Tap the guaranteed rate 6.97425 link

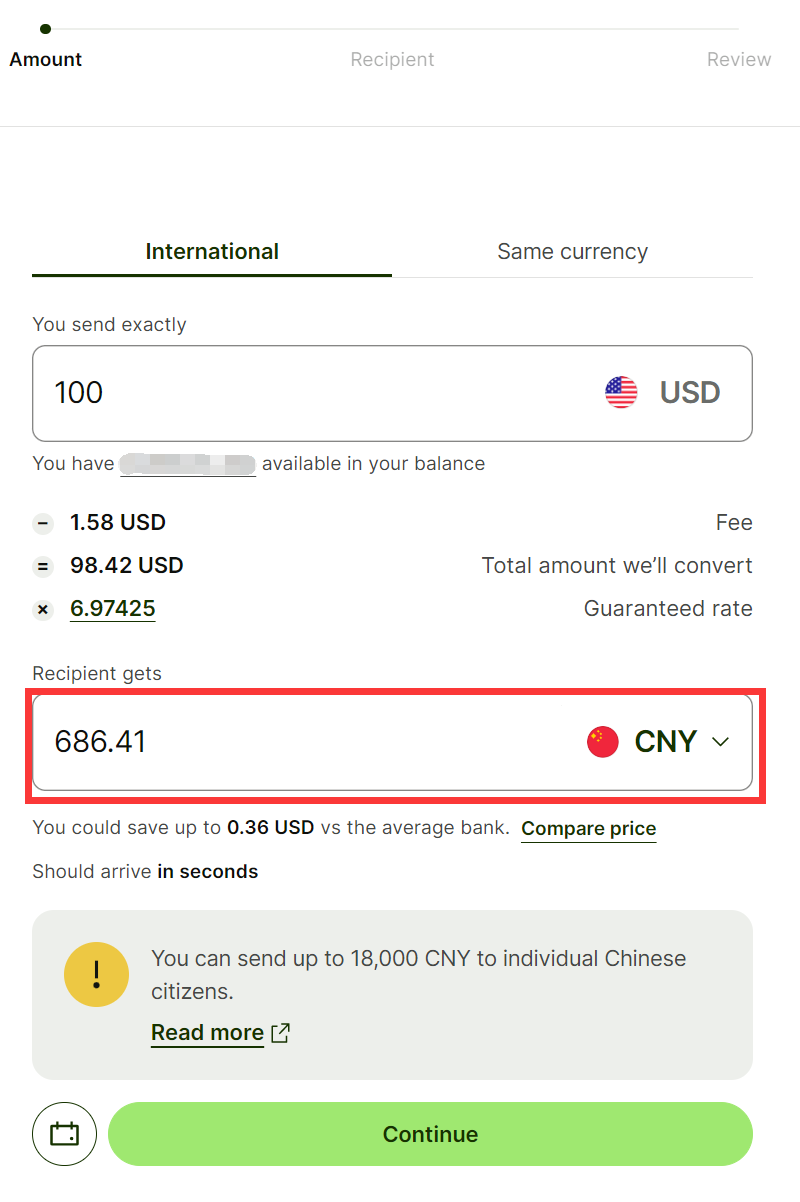coord(113,609)
